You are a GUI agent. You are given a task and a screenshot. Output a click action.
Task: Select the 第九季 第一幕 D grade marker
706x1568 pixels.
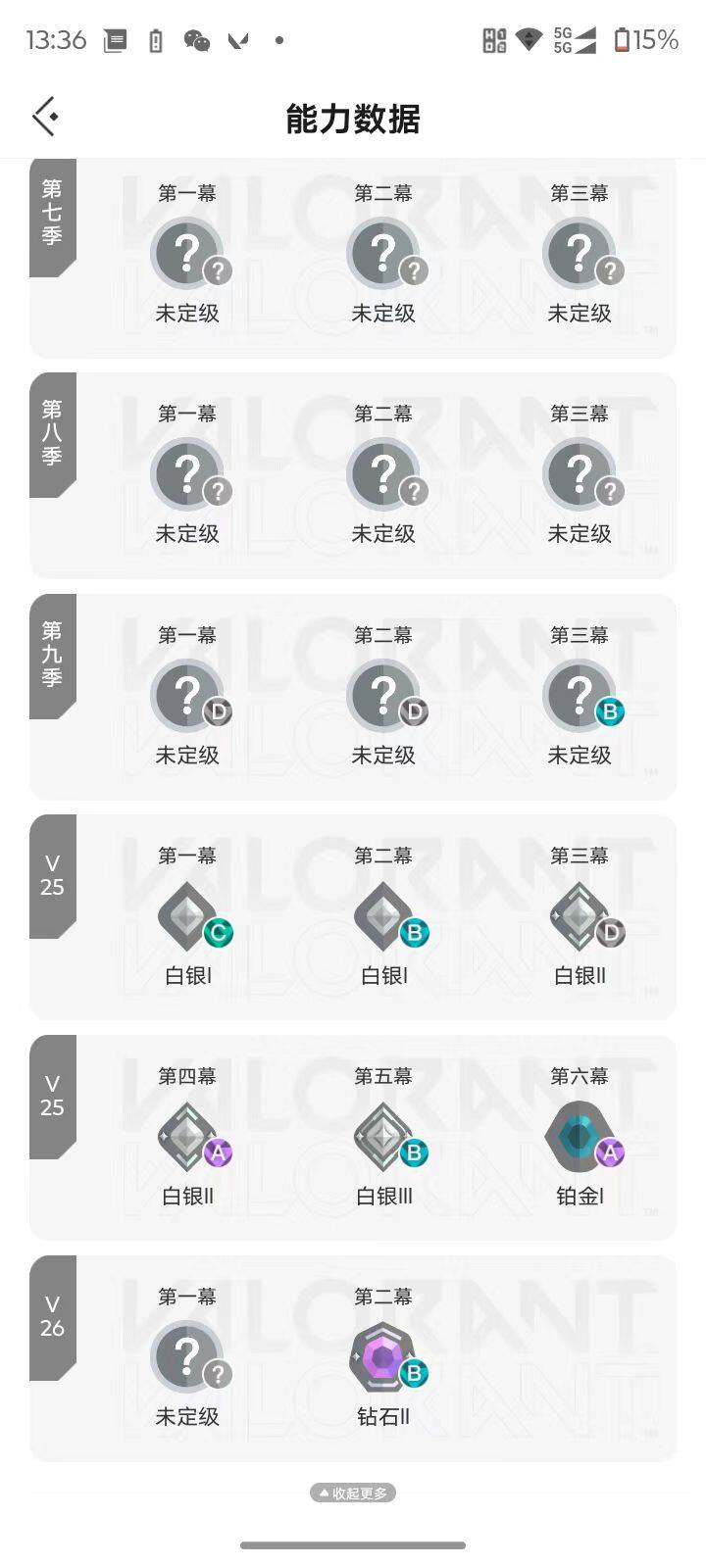pos(218,712)
